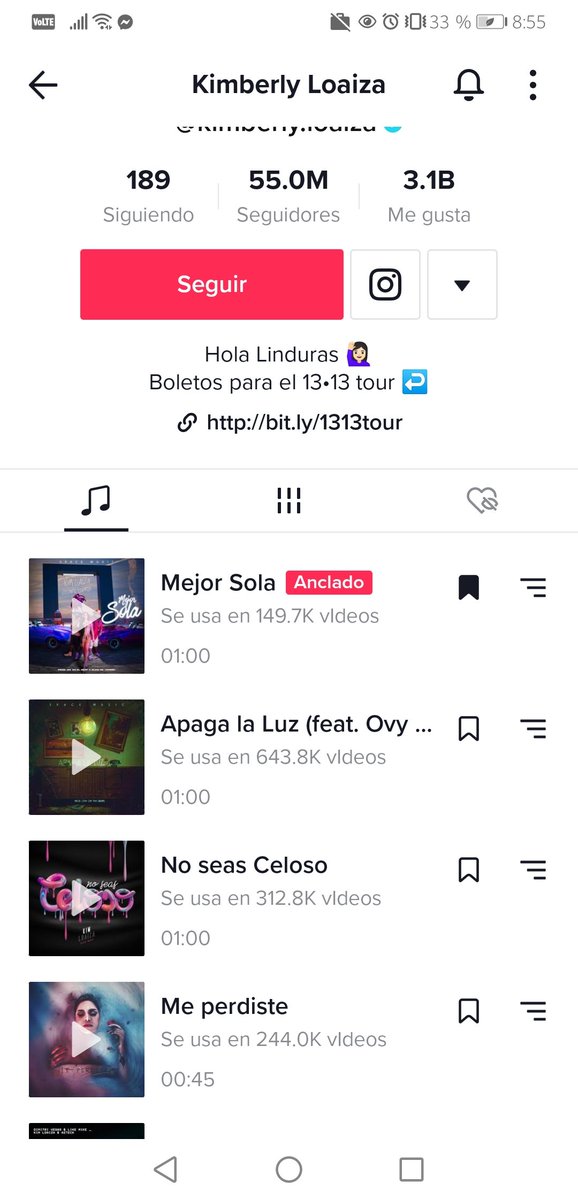Open options menu for Mejor Sola
578x1200 pixels.
tap(533, 587)
